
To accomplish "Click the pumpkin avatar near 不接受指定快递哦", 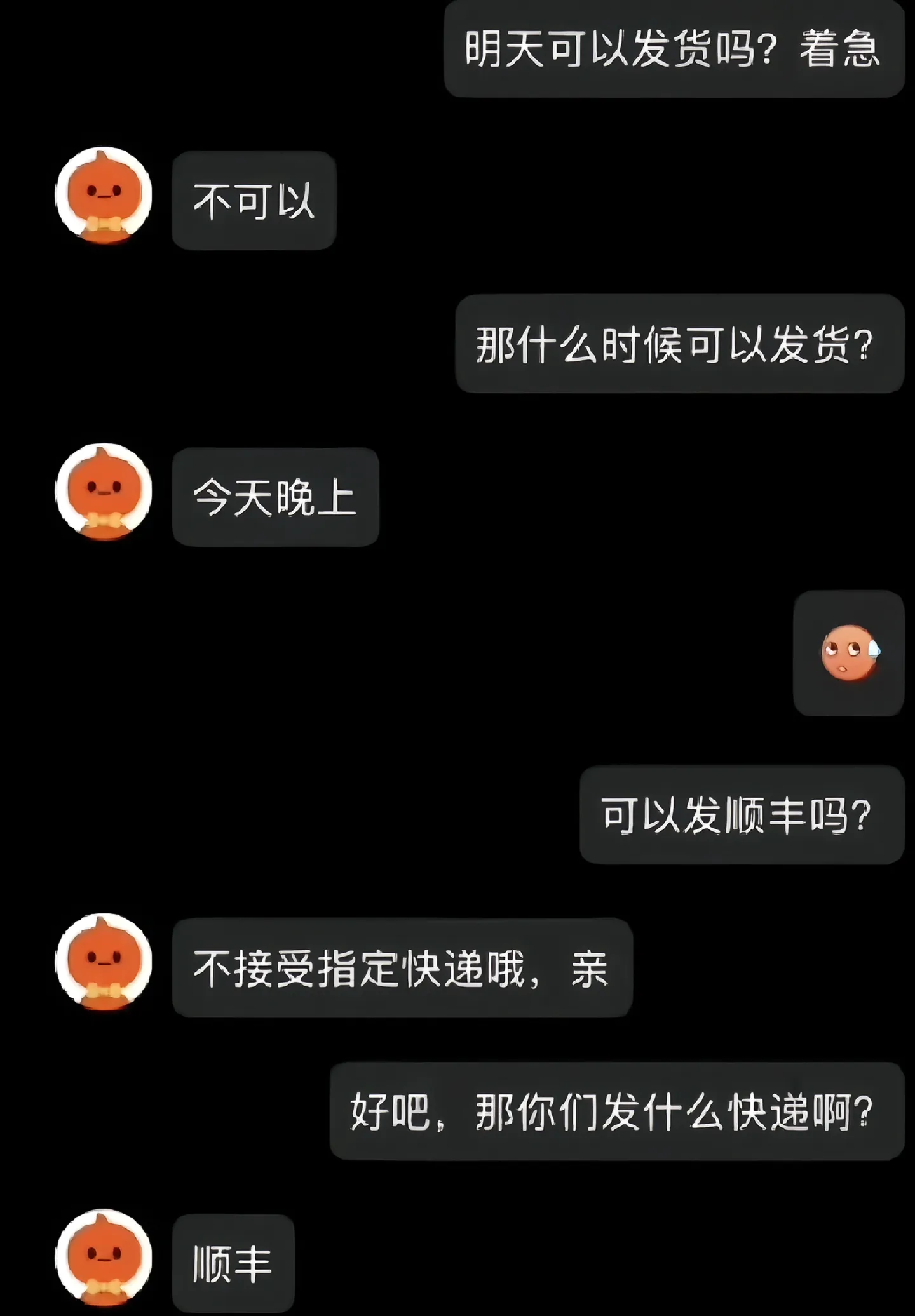I will [105, 959].
